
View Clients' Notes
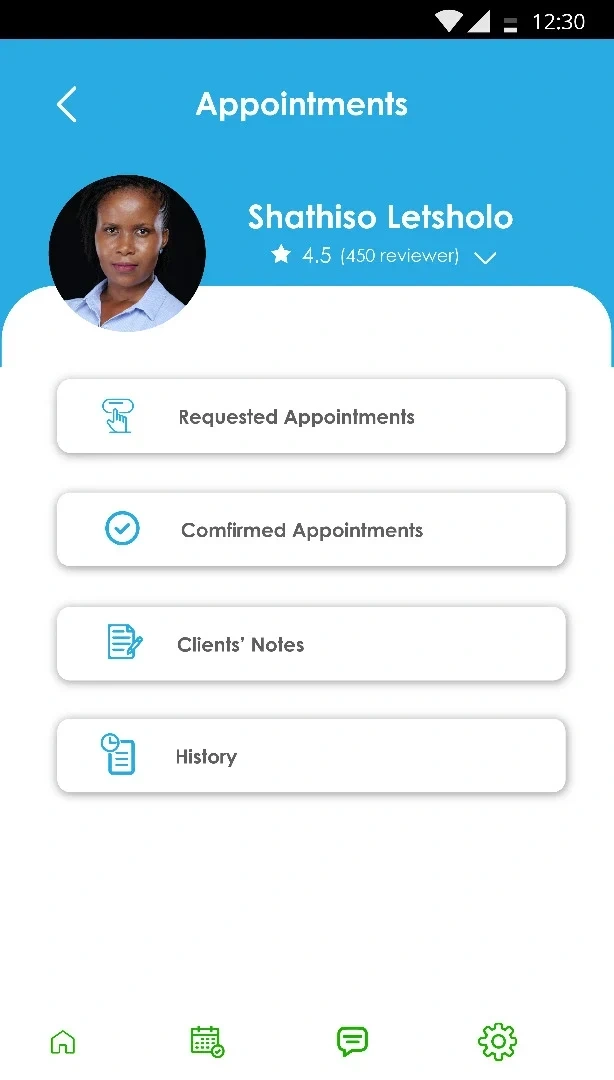311,644
